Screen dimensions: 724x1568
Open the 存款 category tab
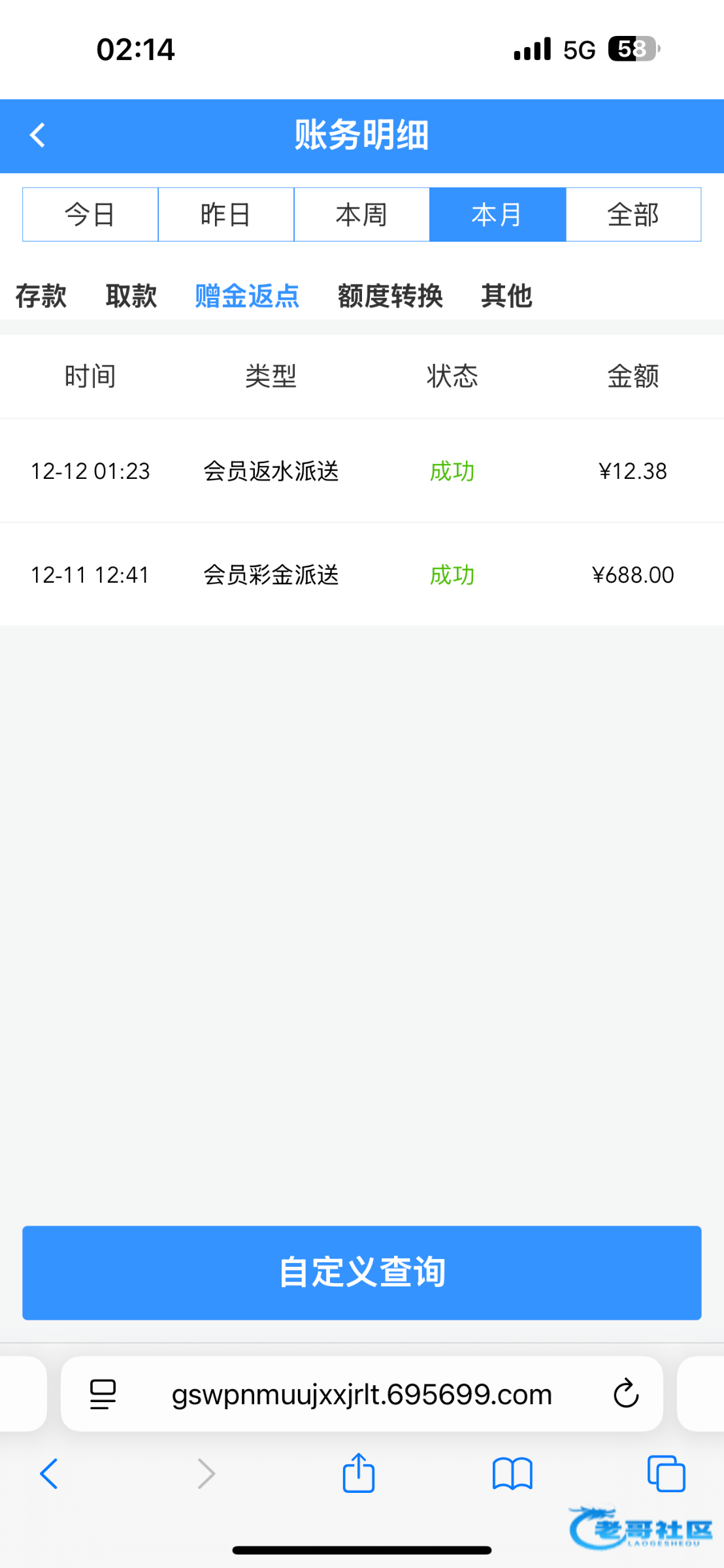point(41,296)
